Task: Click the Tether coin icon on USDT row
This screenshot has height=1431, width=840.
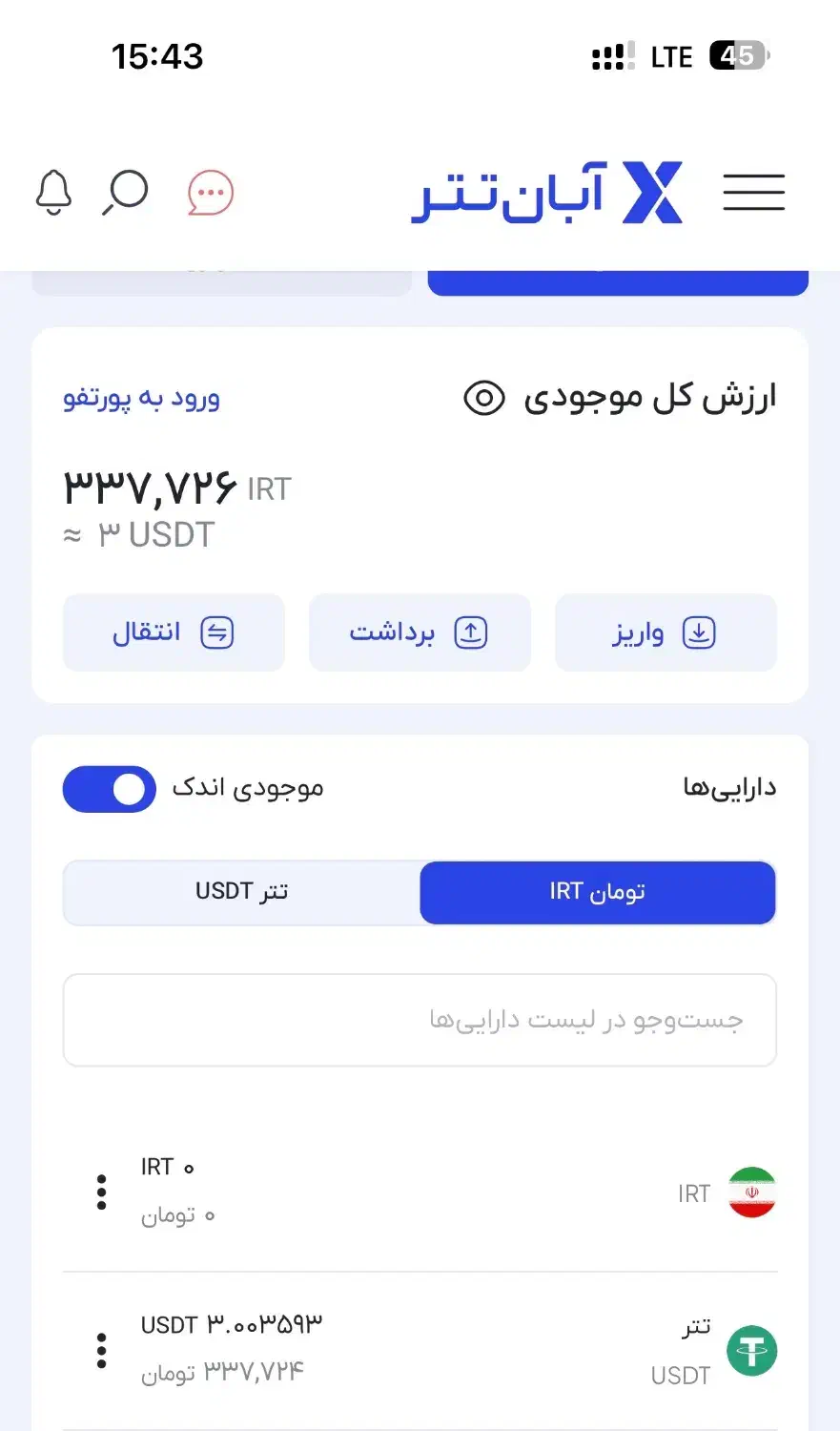Action: [x=751, y=1350]
